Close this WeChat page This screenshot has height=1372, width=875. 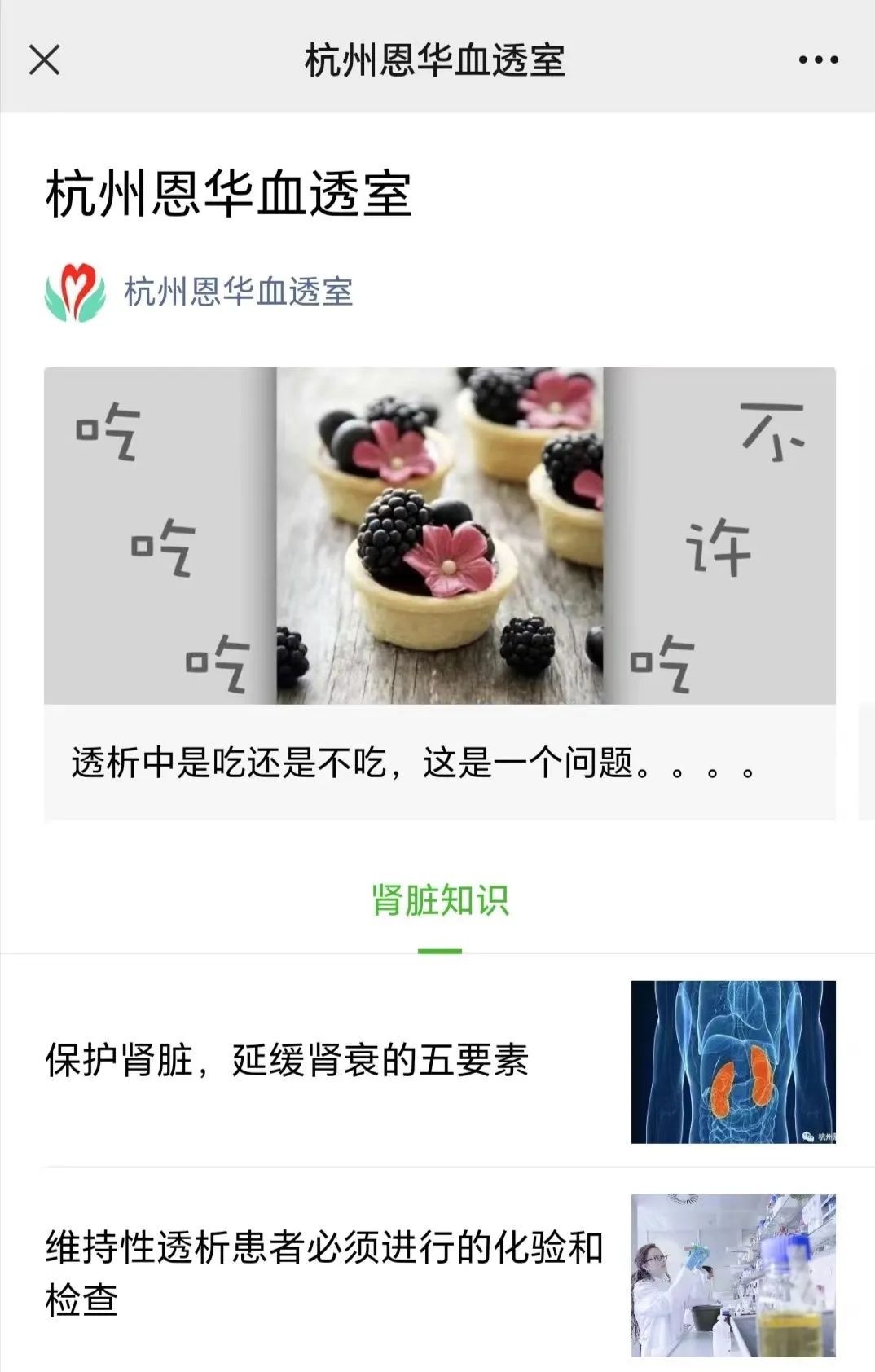coord(45,59)
